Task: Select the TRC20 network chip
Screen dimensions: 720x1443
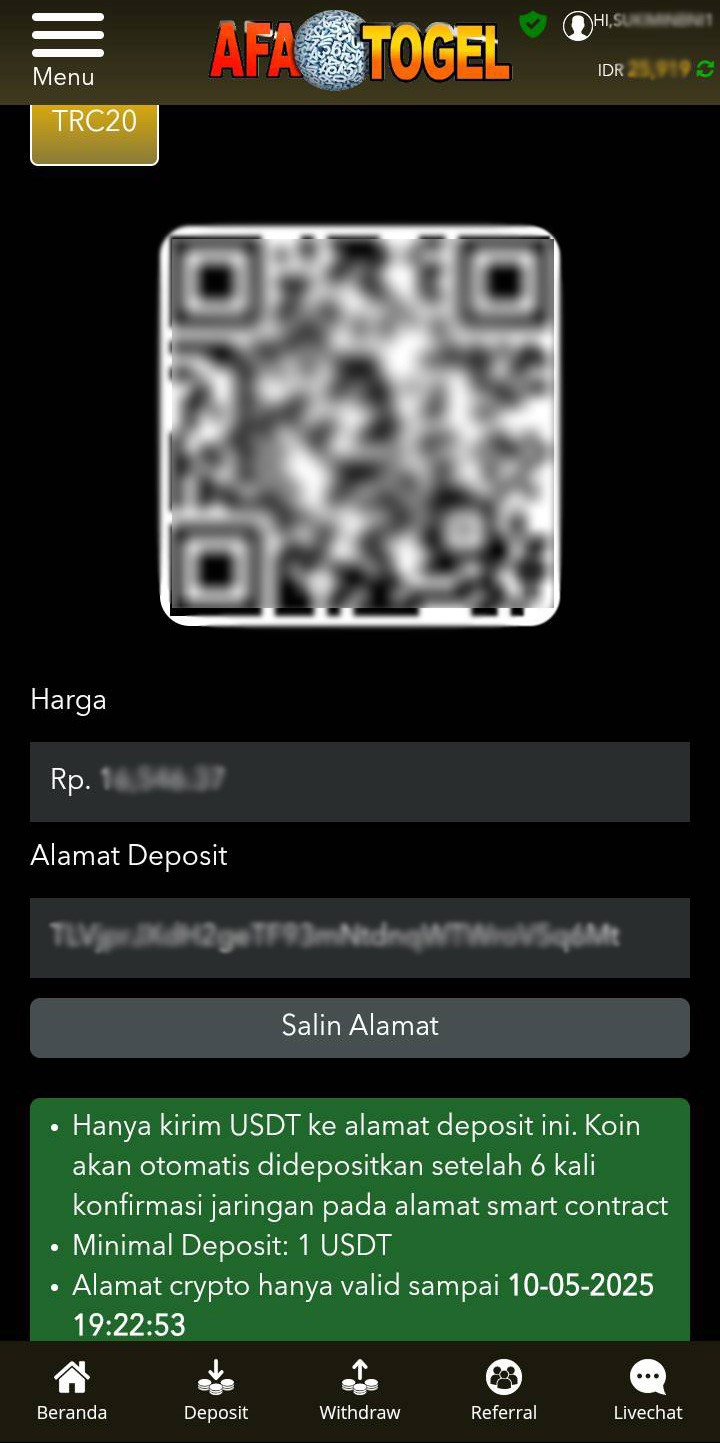Action: tap(94, 130)
